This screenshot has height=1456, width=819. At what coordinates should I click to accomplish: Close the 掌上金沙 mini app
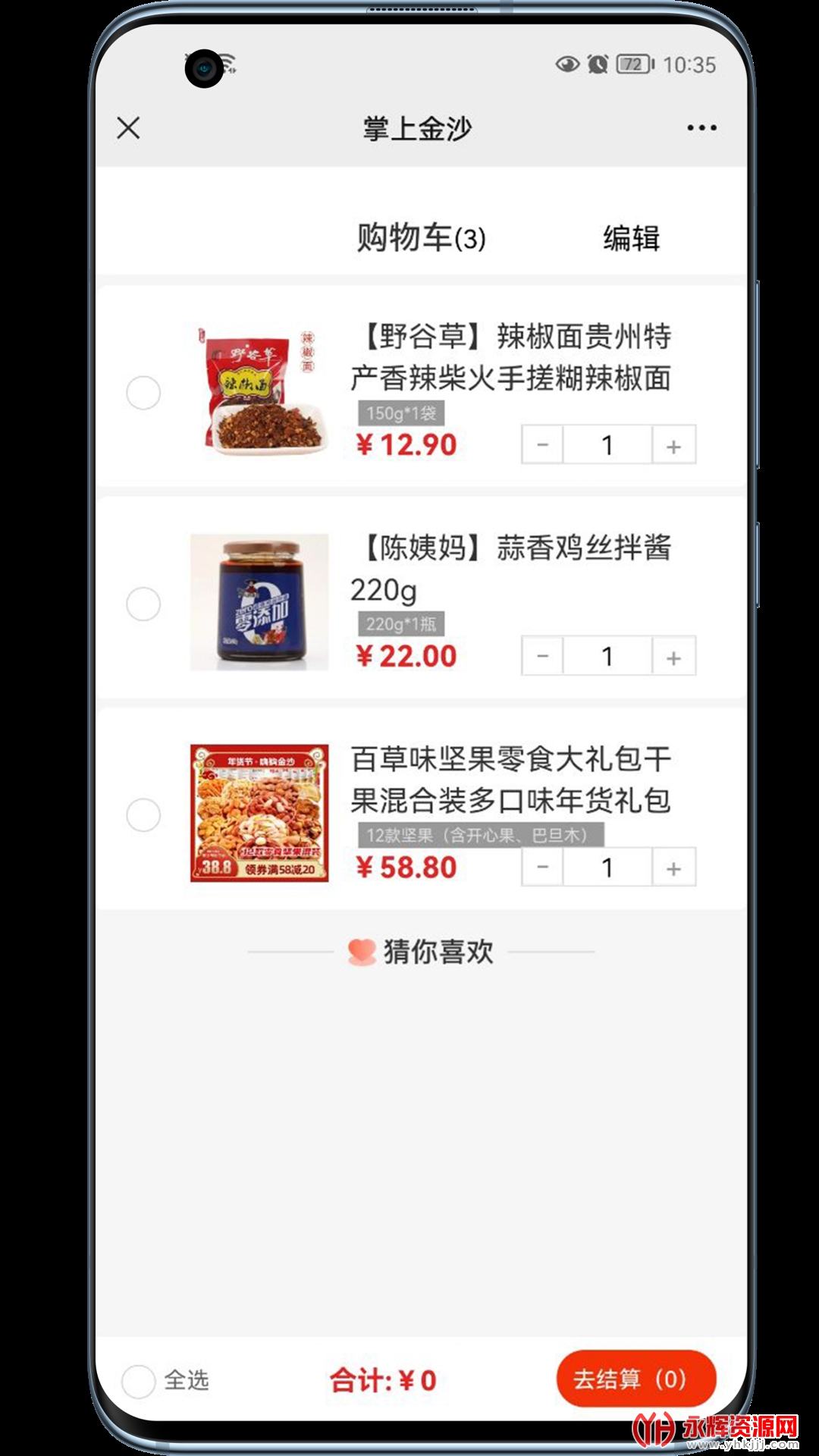(129, 127)
